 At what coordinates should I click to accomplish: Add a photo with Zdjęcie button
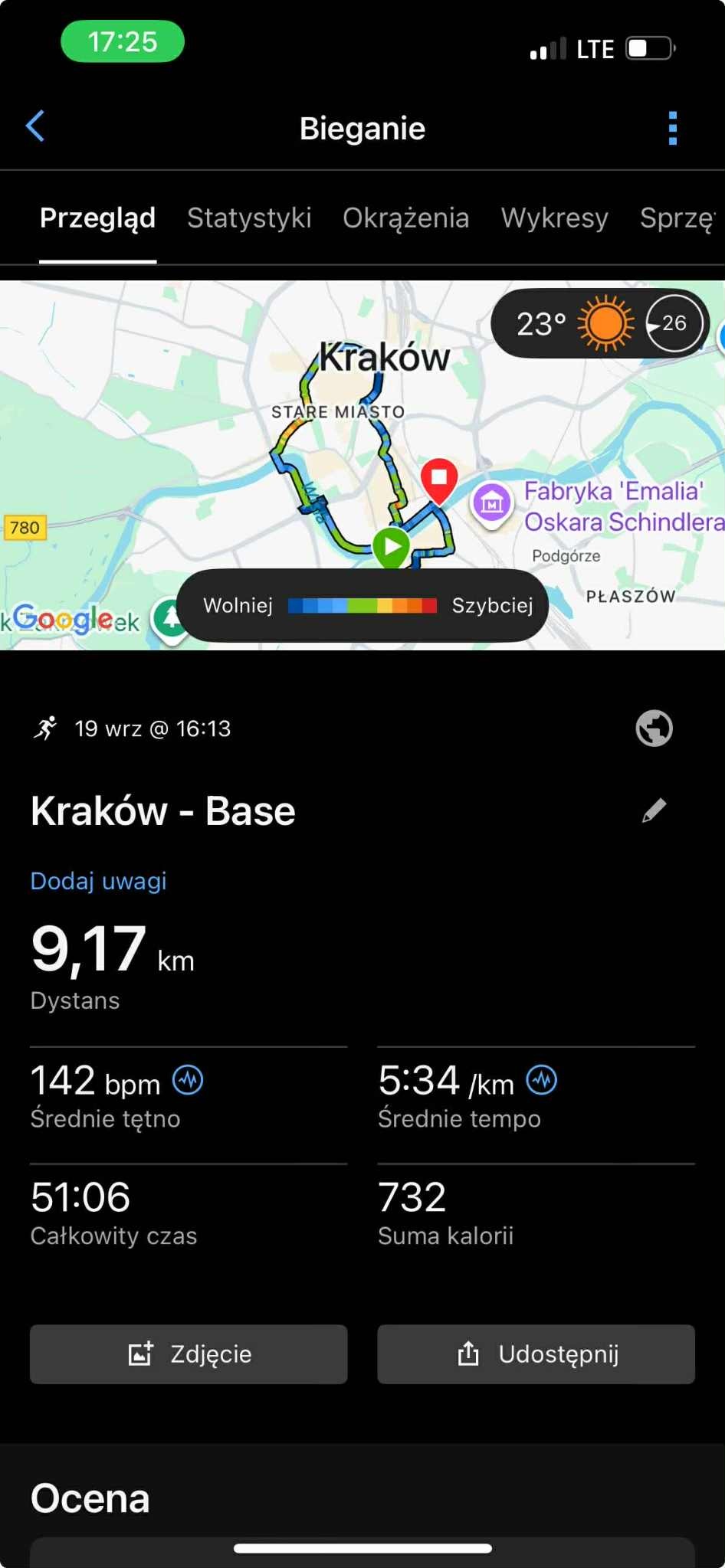click(x=189, y=1354)
